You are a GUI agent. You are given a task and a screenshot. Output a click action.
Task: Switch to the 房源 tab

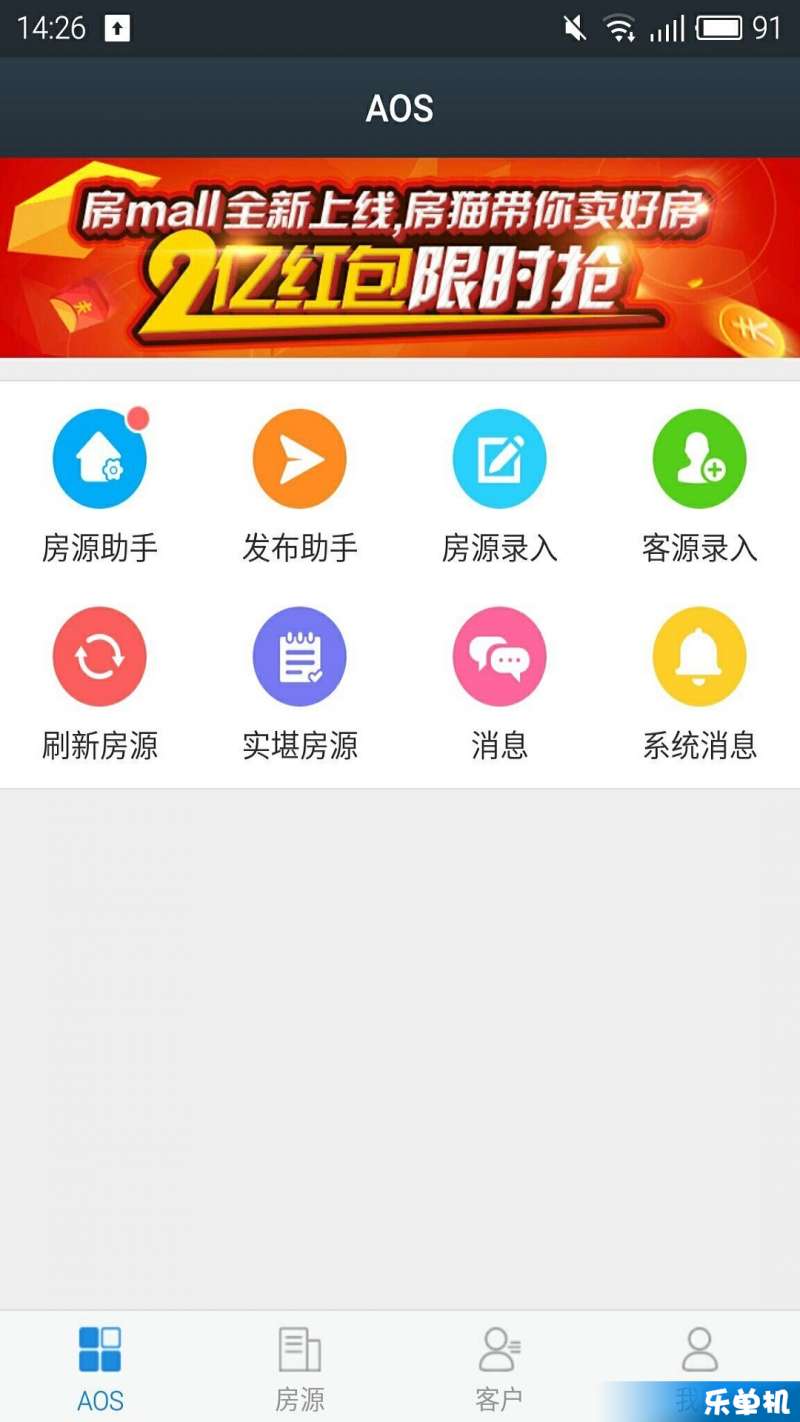(300, 1367)
